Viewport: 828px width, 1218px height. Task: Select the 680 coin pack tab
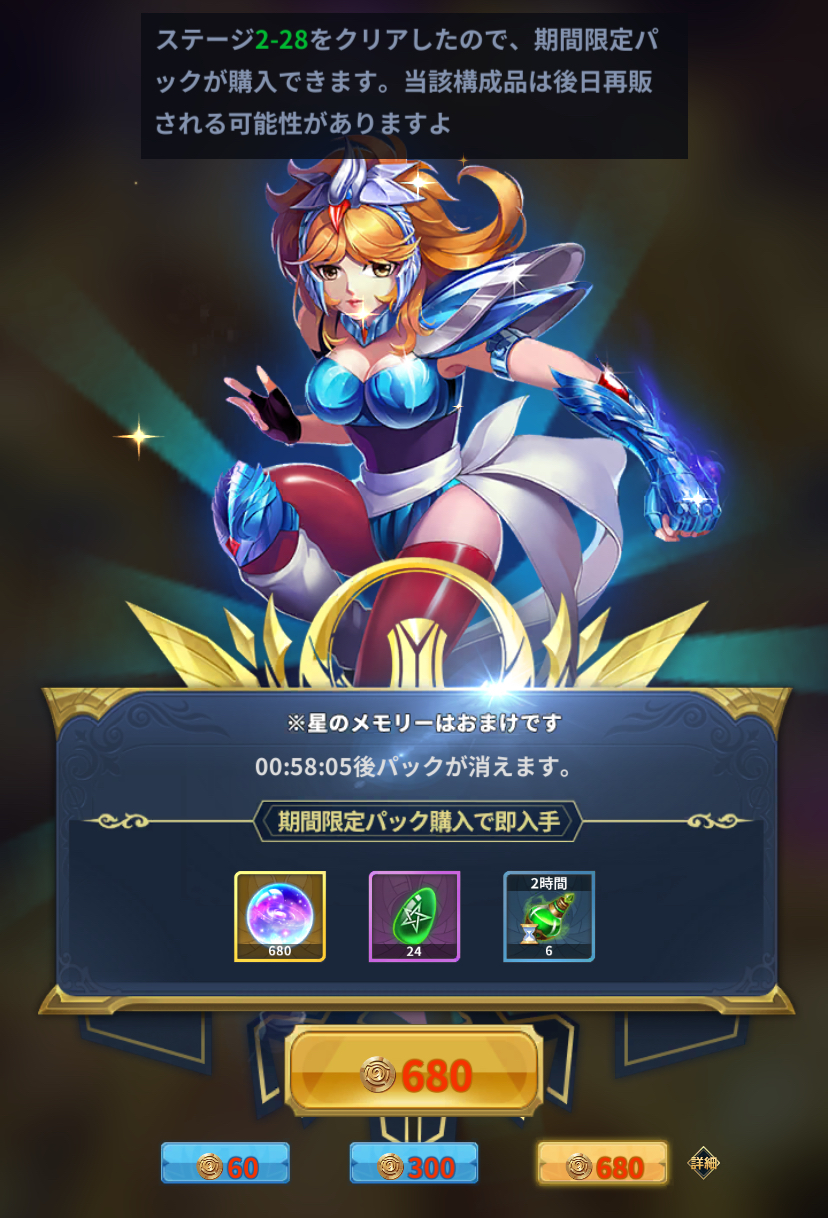pos(602,1164)
